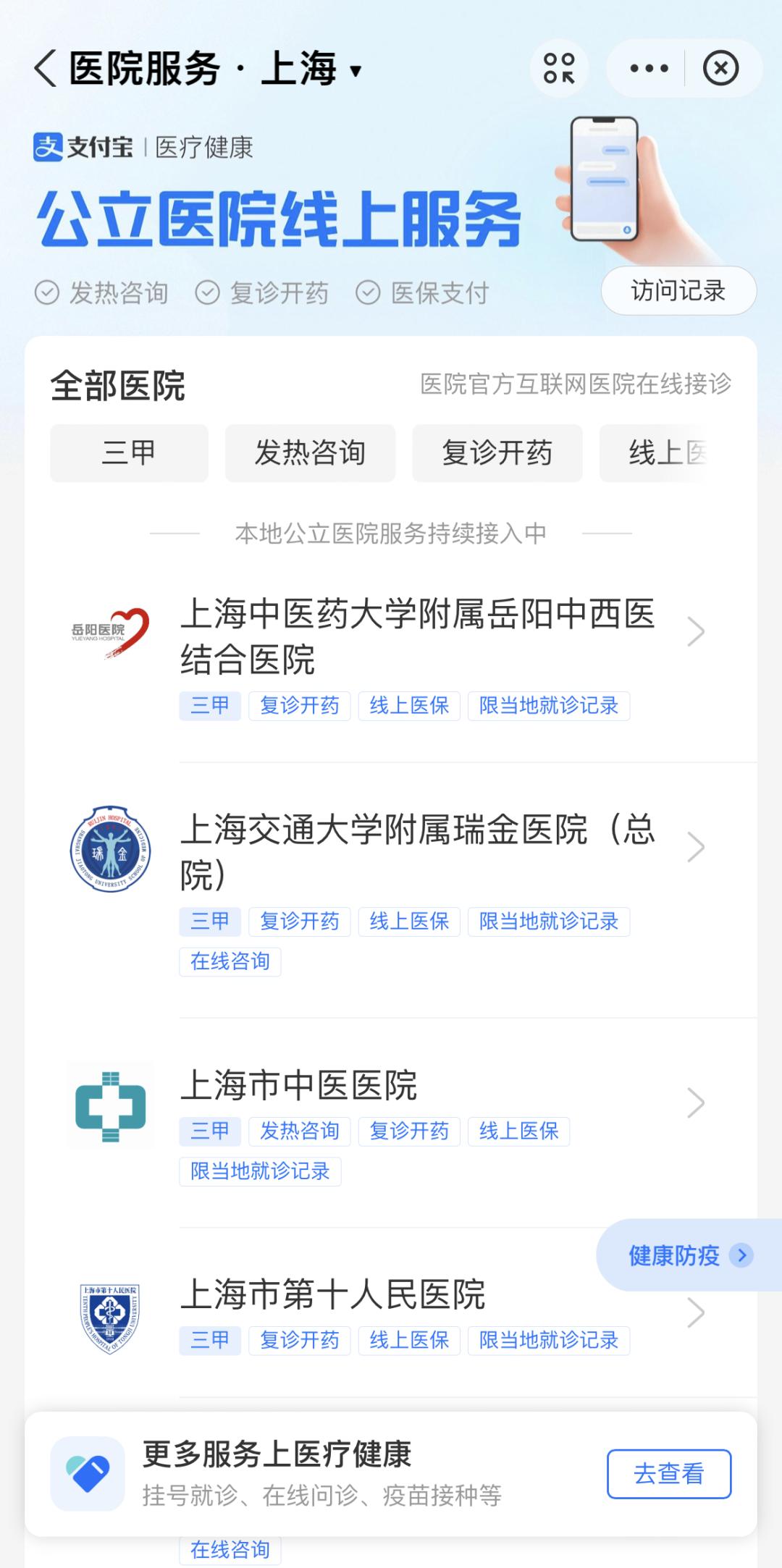Open 上海交通大学附属瑞金医院（总院）
The image size is (782, 1568).
tap(417, 851)
